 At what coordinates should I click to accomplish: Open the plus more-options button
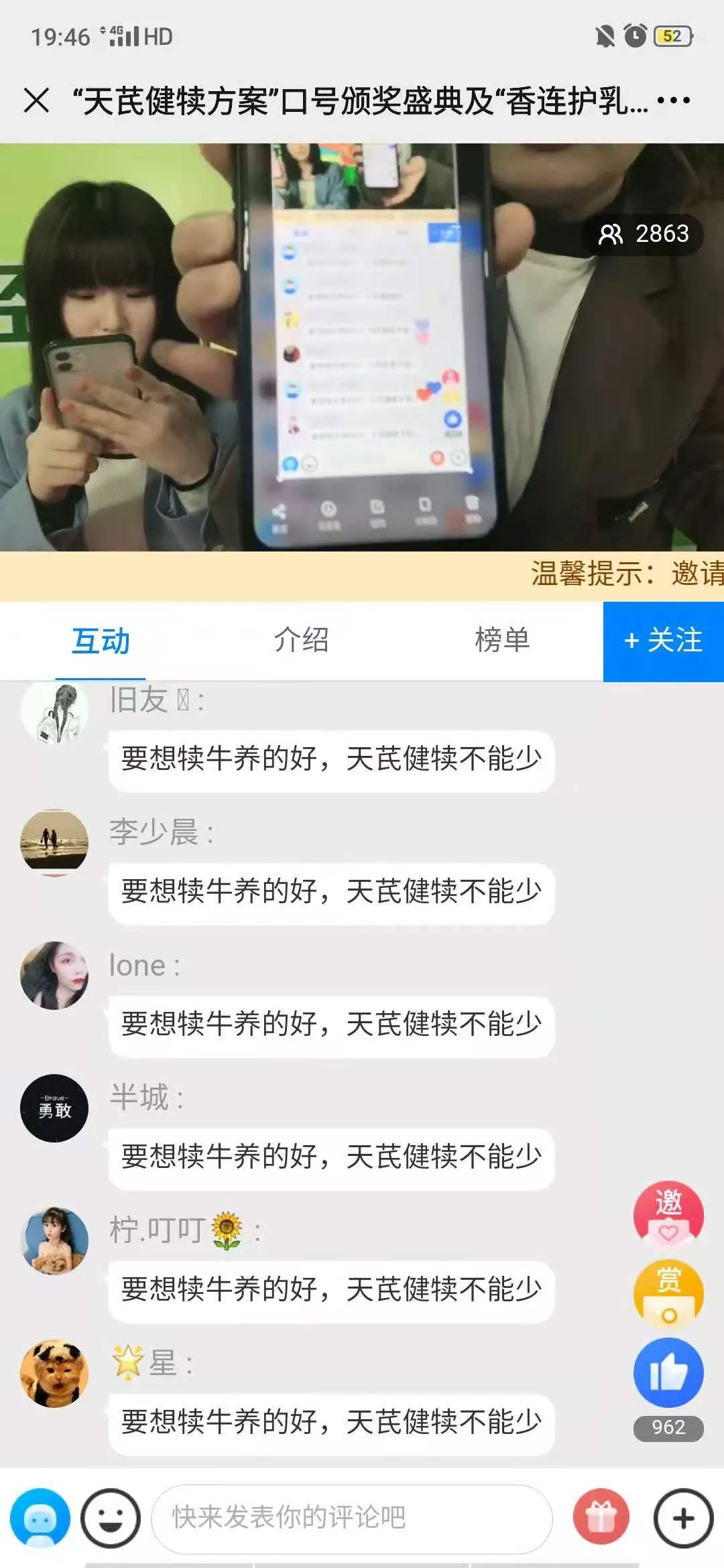(x=683, y=1518)
